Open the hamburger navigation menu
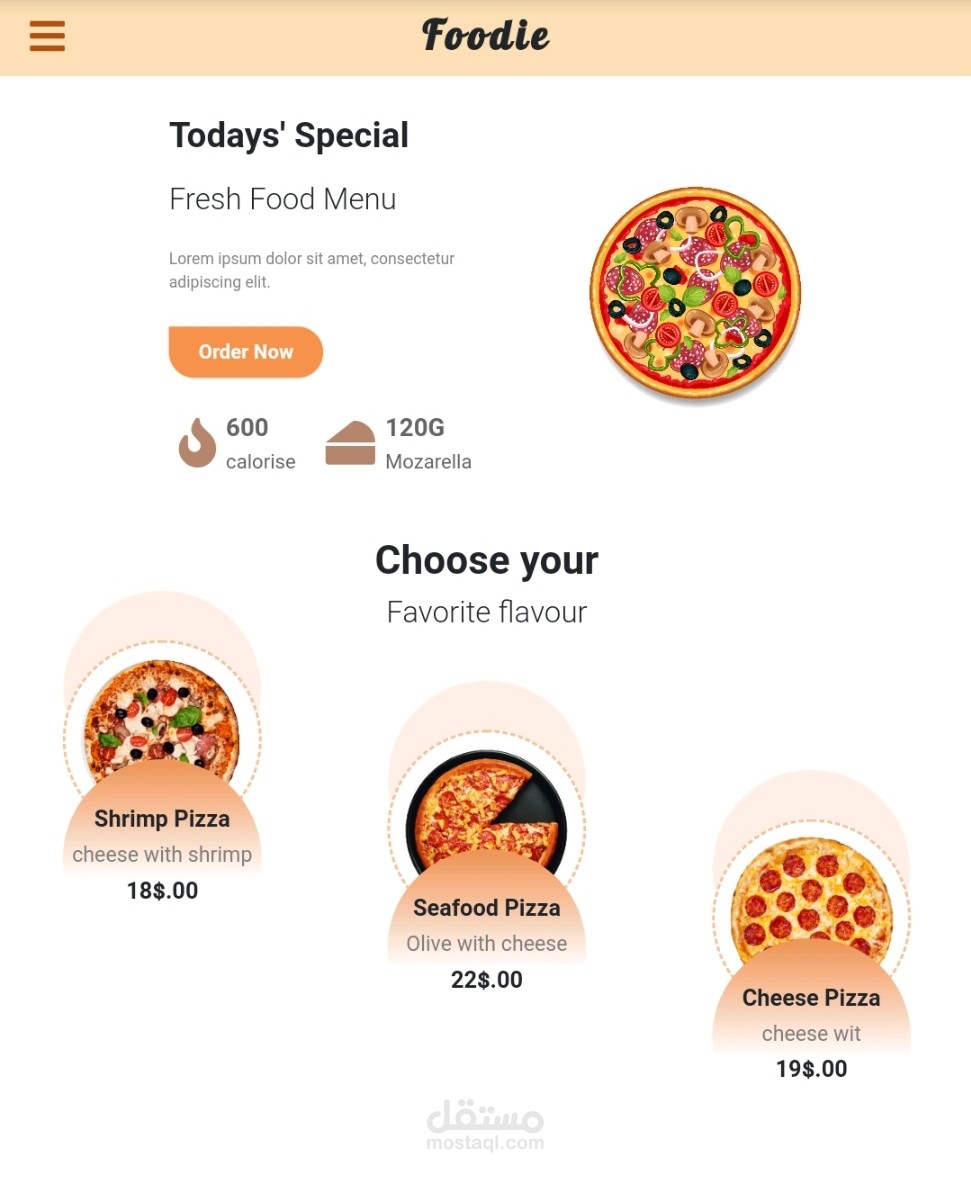 point(47,36)
